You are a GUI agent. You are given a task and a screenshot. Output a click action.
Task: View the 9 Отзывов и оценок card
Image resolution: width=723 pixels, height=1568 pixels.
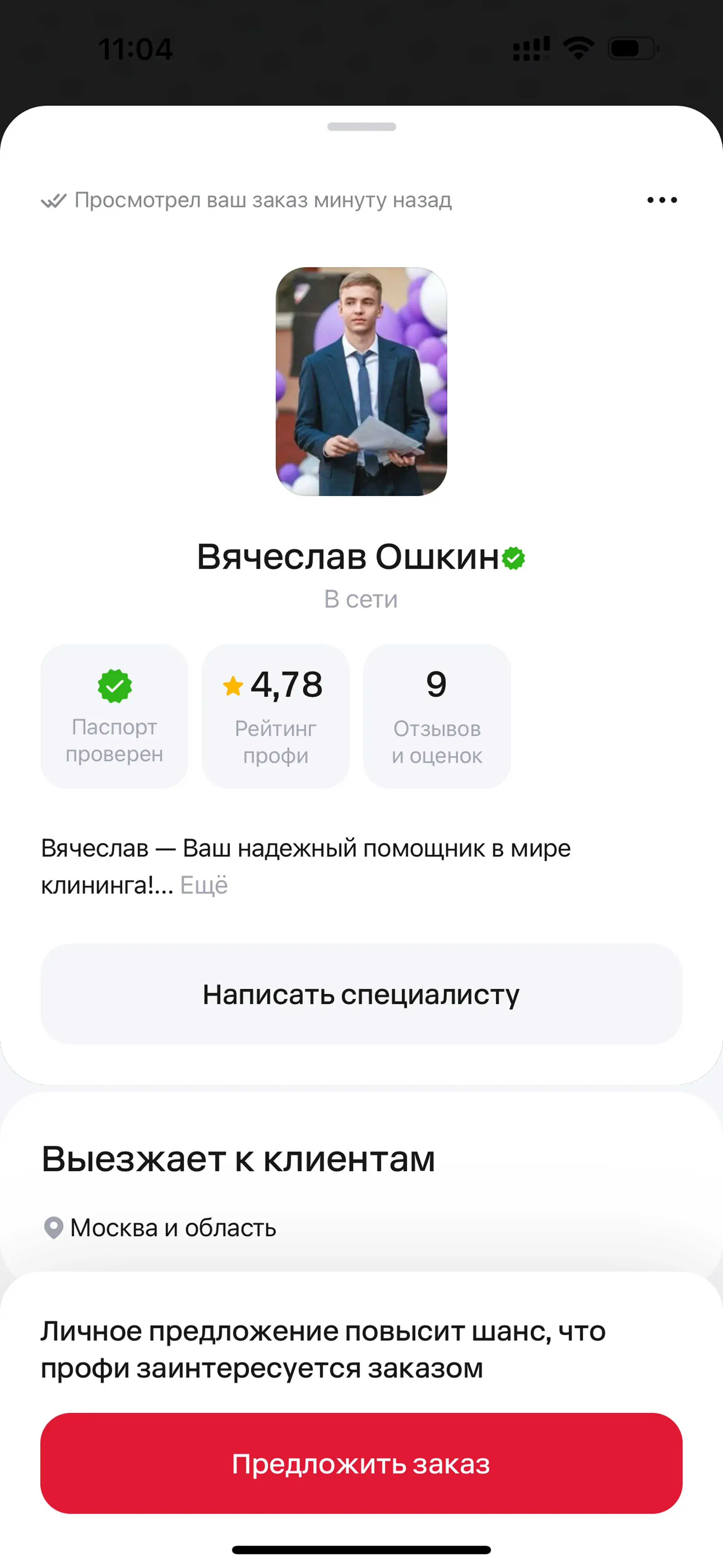437,716
